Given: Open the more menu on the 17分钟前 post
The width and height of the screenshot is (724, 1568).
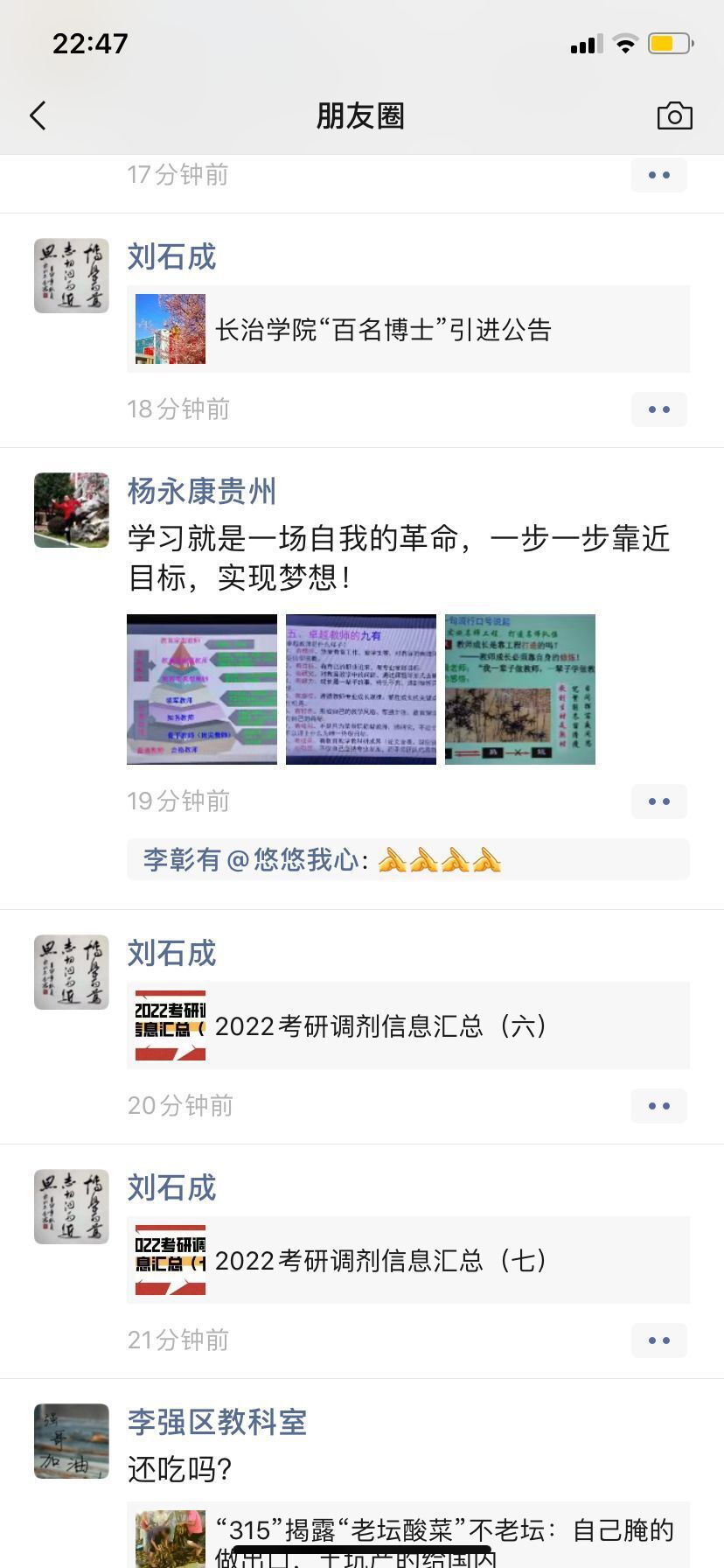Looking at the screenshot, I should point(658,175).
